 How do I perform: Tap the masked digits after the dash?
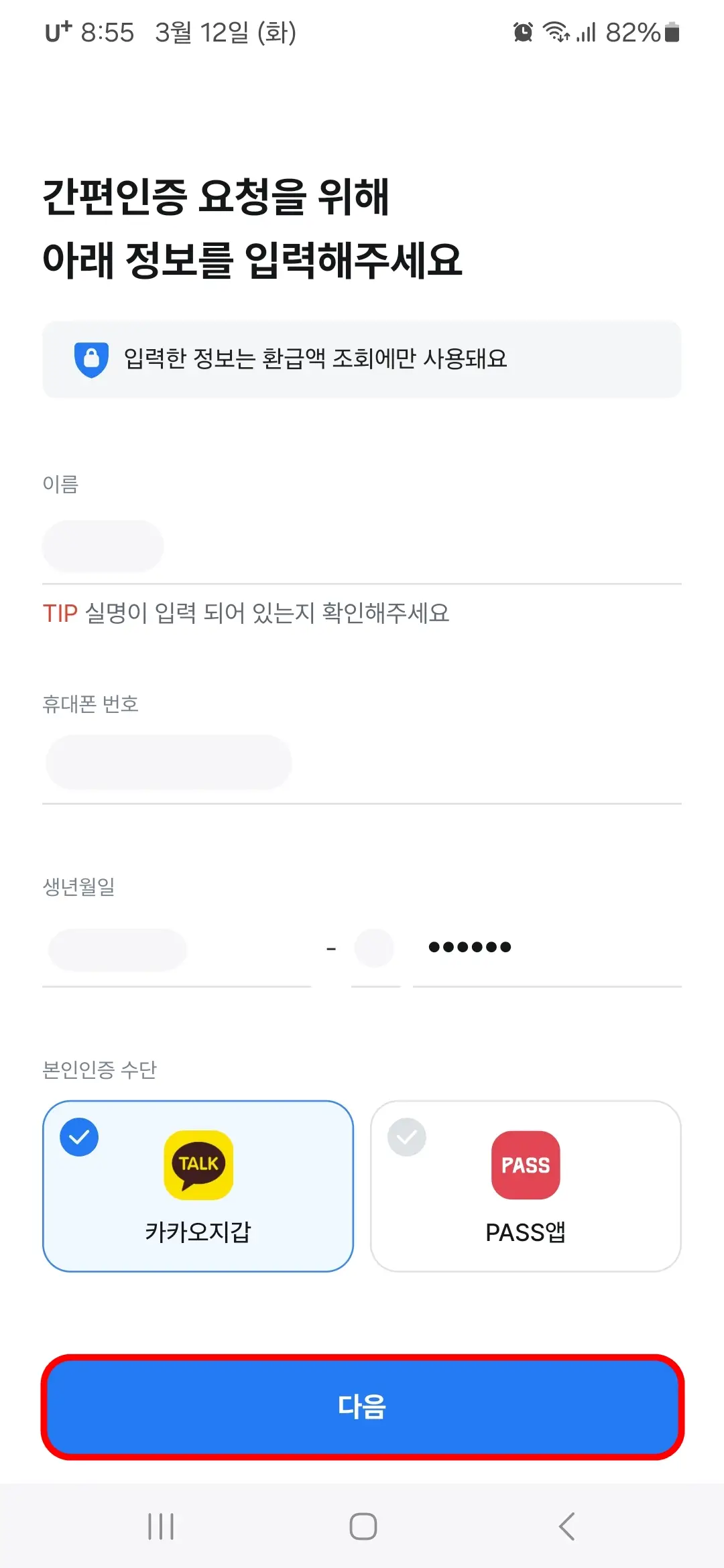[471, 947]
